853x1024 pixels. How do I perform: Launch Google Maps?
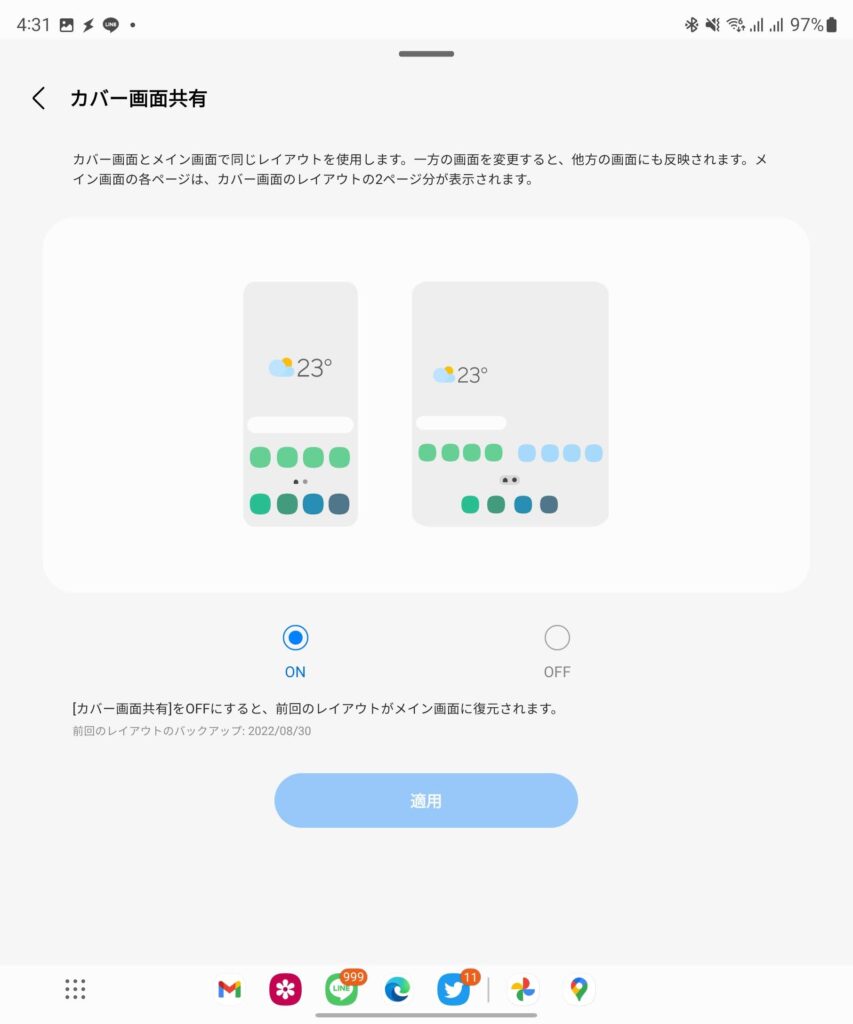(578, 990)
